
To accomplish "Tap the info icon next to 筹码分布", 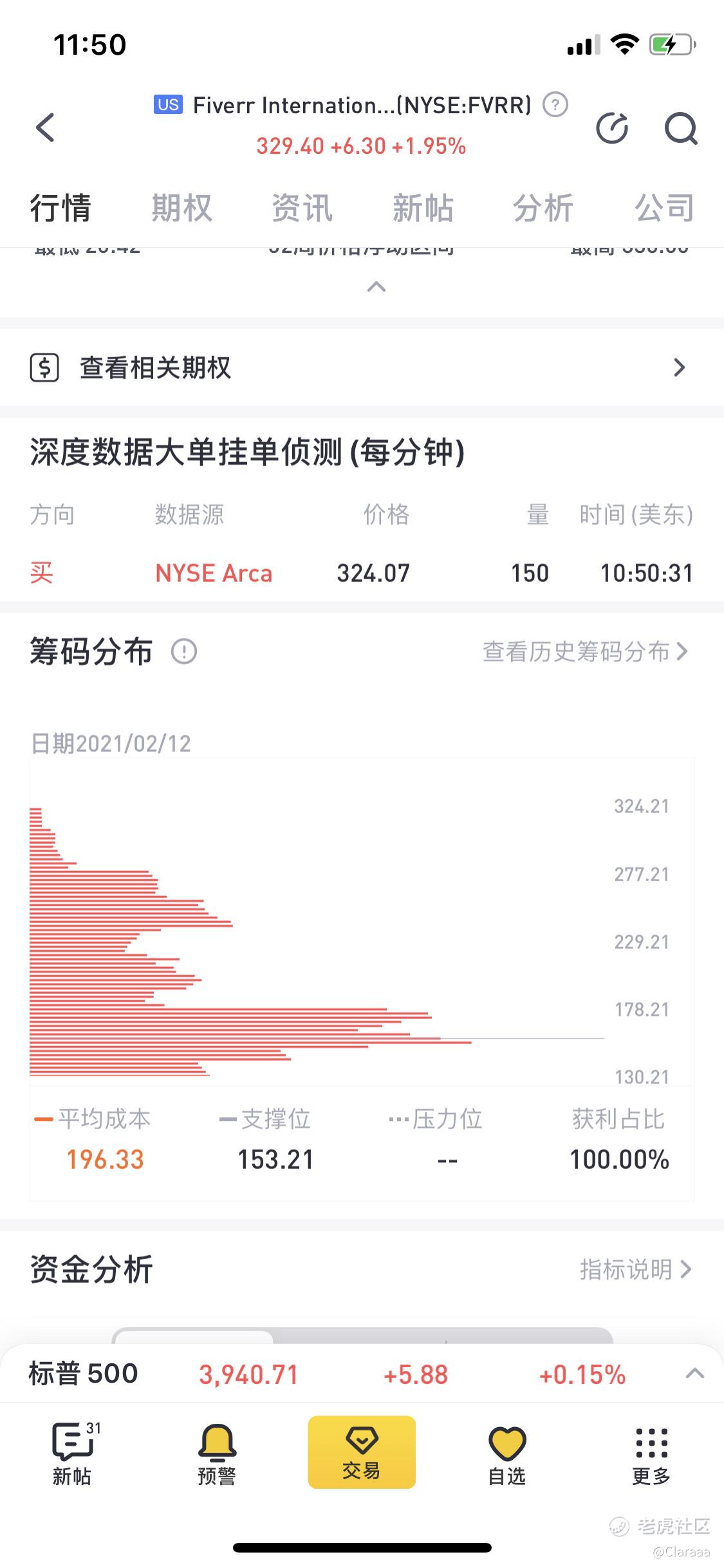I will 184,651.
